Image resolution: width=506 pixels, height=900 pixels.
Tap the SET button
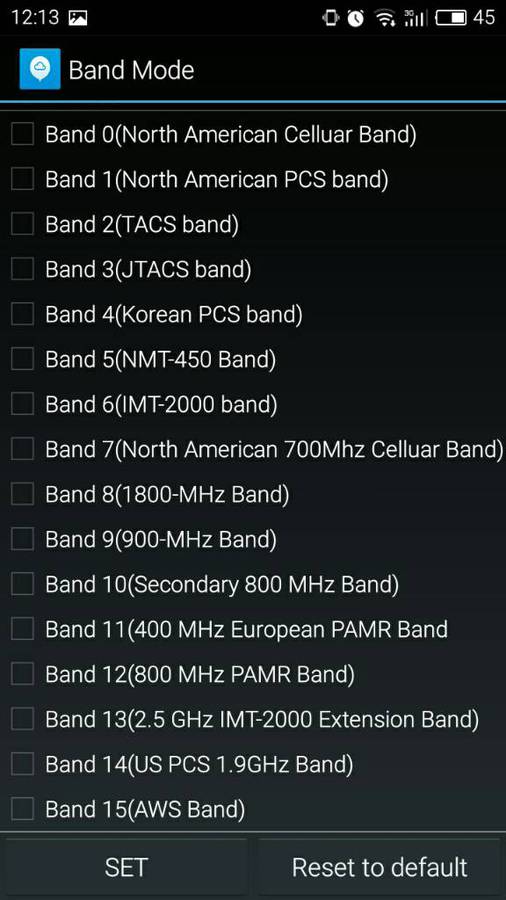(x=126, y=867)
